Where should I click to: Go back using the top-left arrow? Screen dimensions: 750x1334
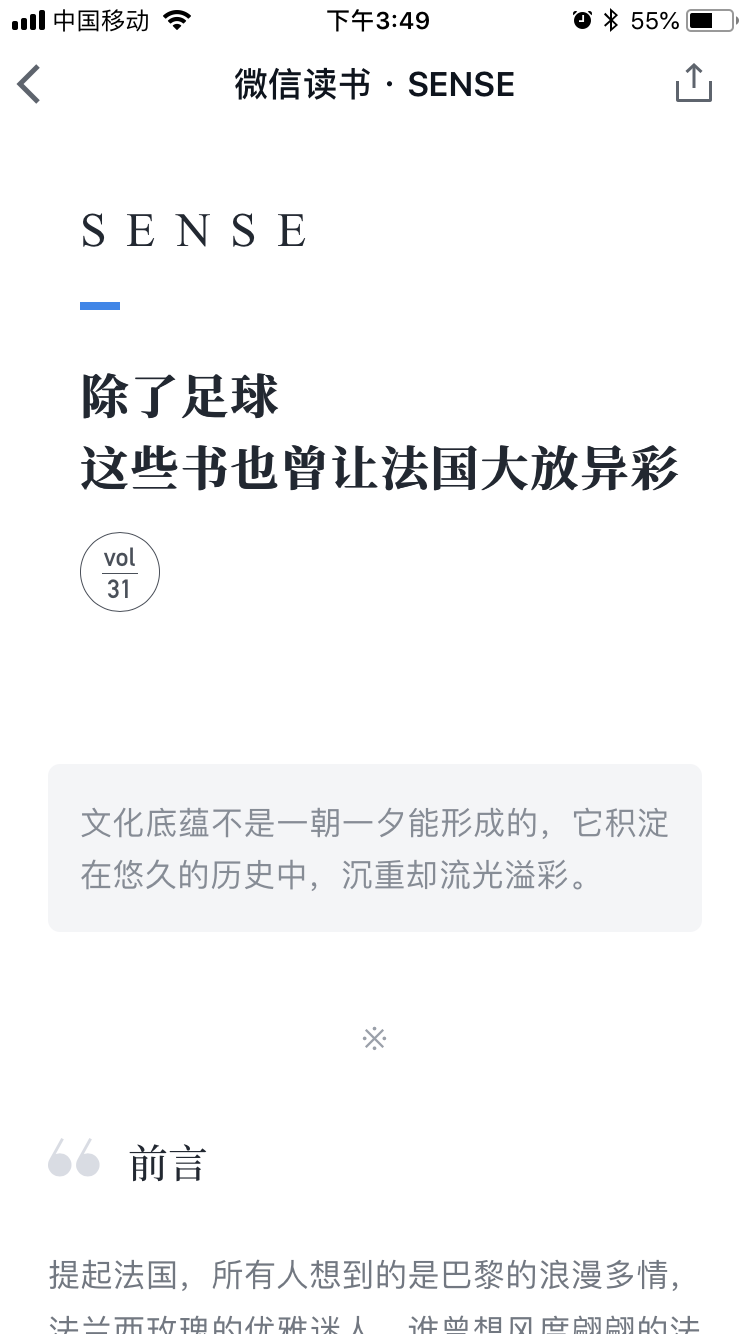pyautogui.click(x=29, y=84)
